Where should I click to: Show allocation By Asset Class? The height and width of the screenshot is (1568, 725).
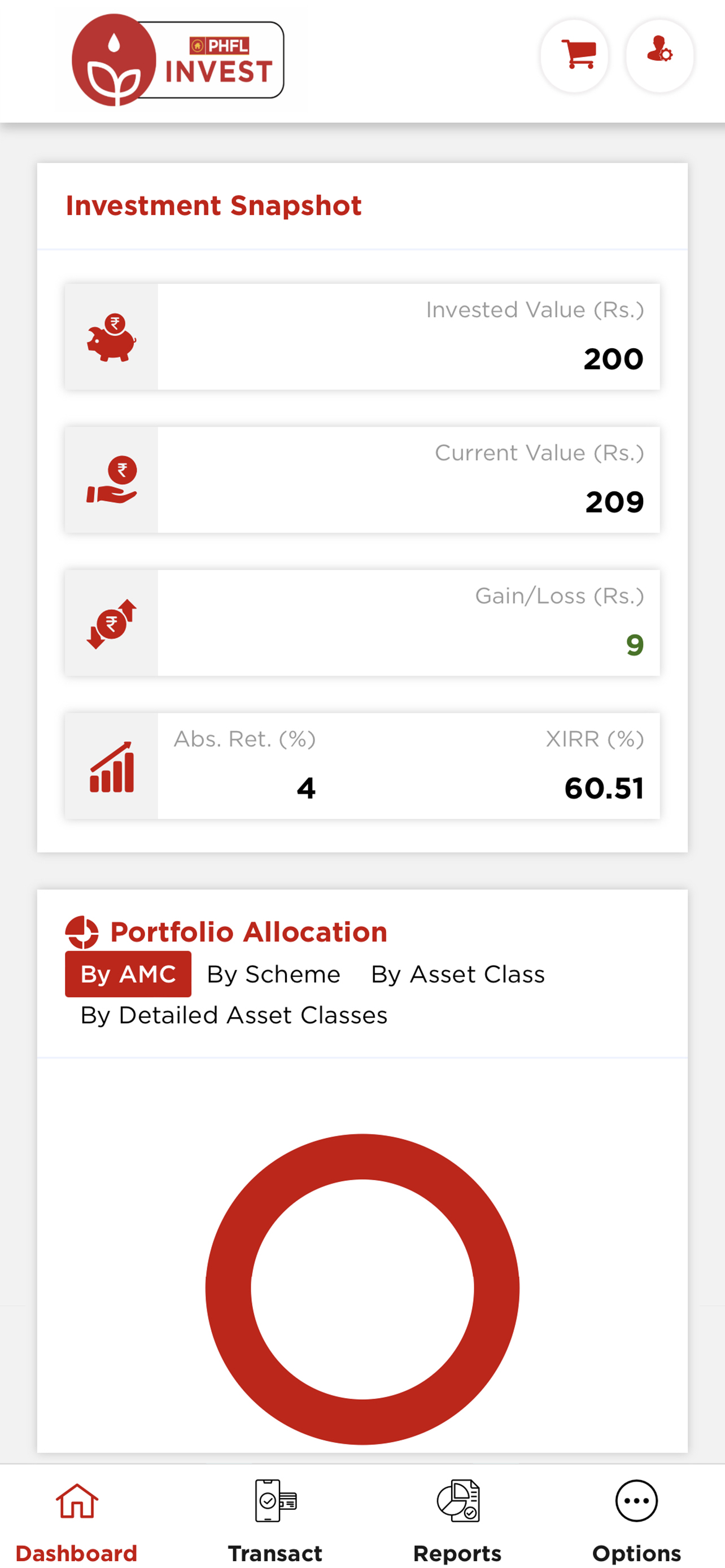[458, 974]
